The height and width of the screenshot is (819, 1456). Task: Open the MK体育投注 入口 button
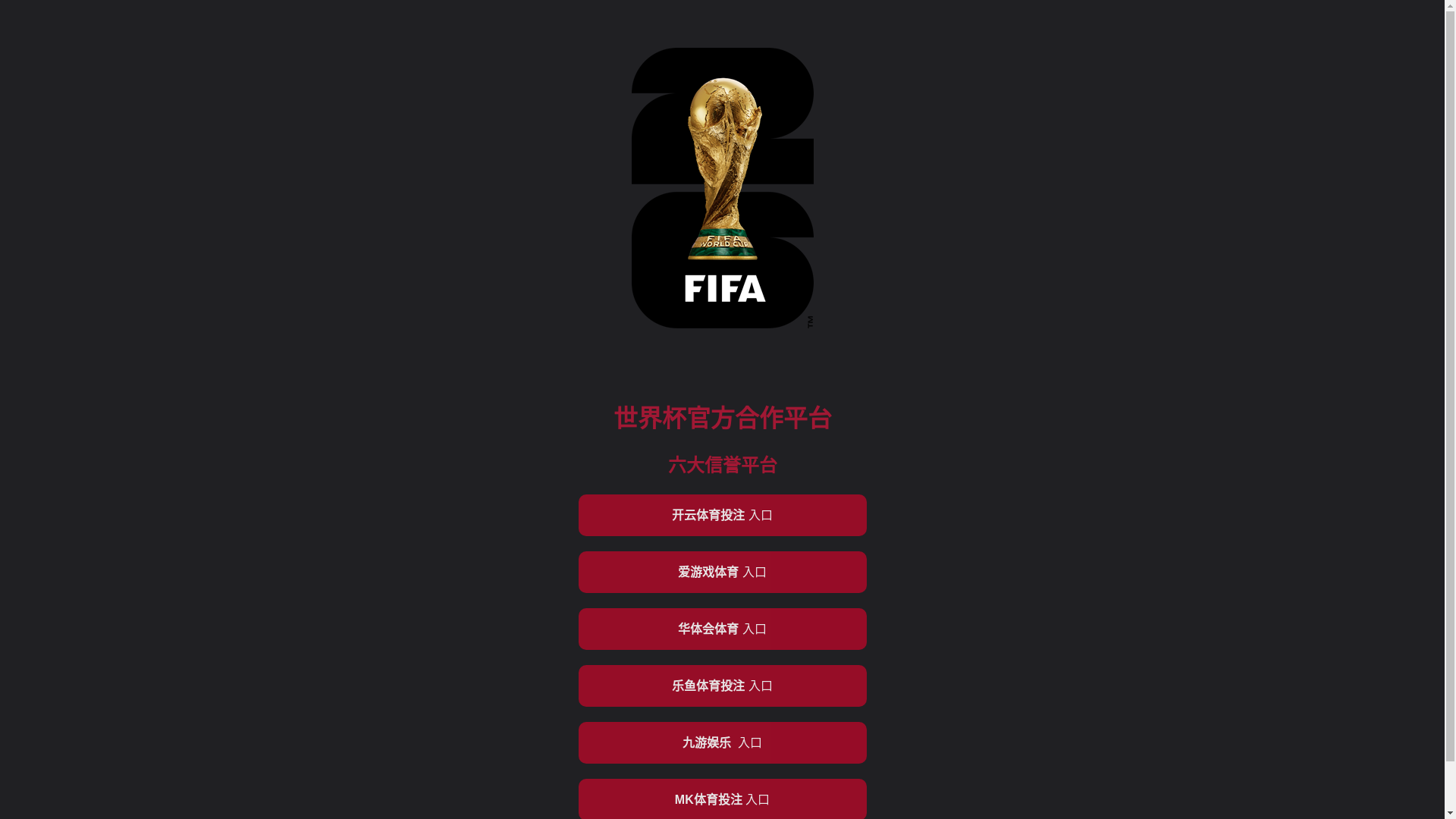tap(722, 799)
